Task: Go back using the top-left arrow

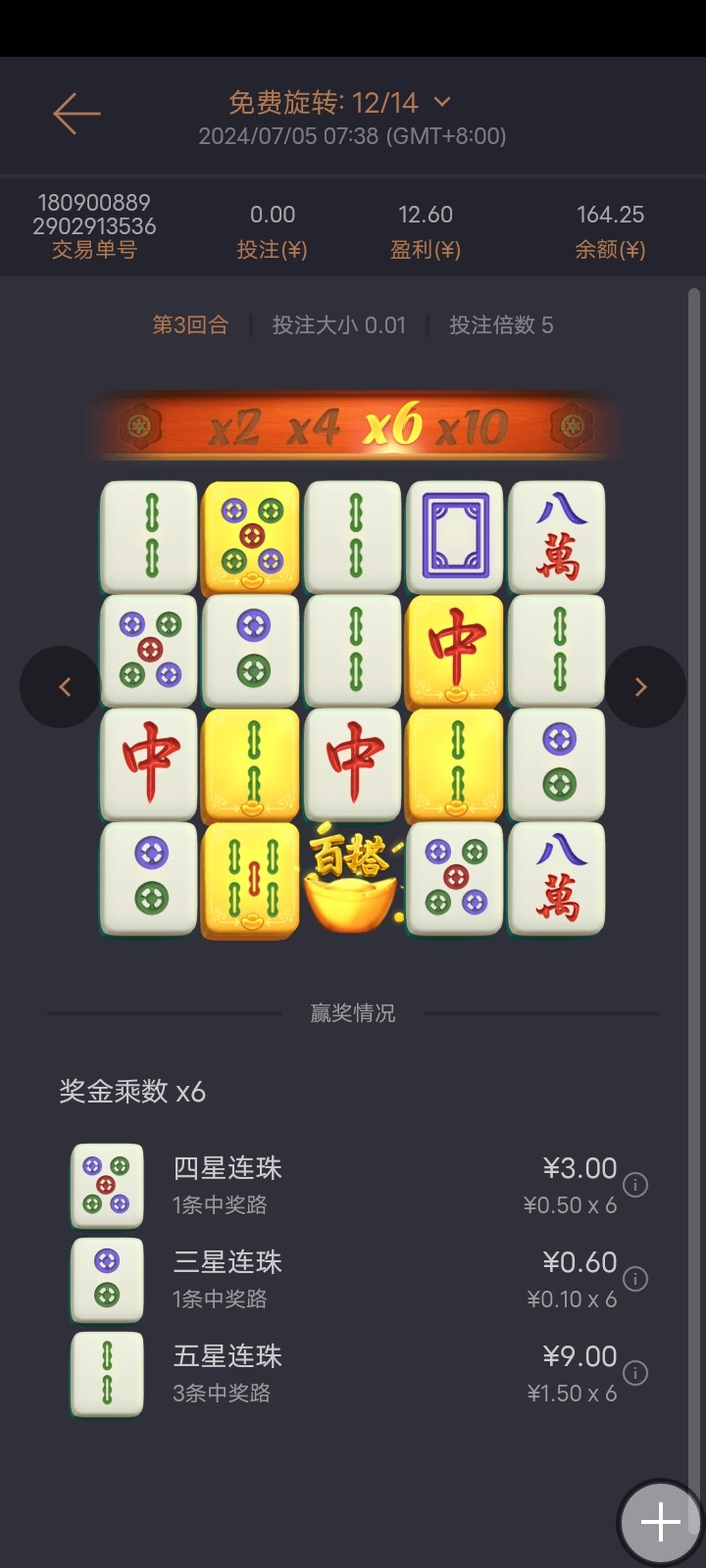Action: pyautogui.click(x=76, y=114)
